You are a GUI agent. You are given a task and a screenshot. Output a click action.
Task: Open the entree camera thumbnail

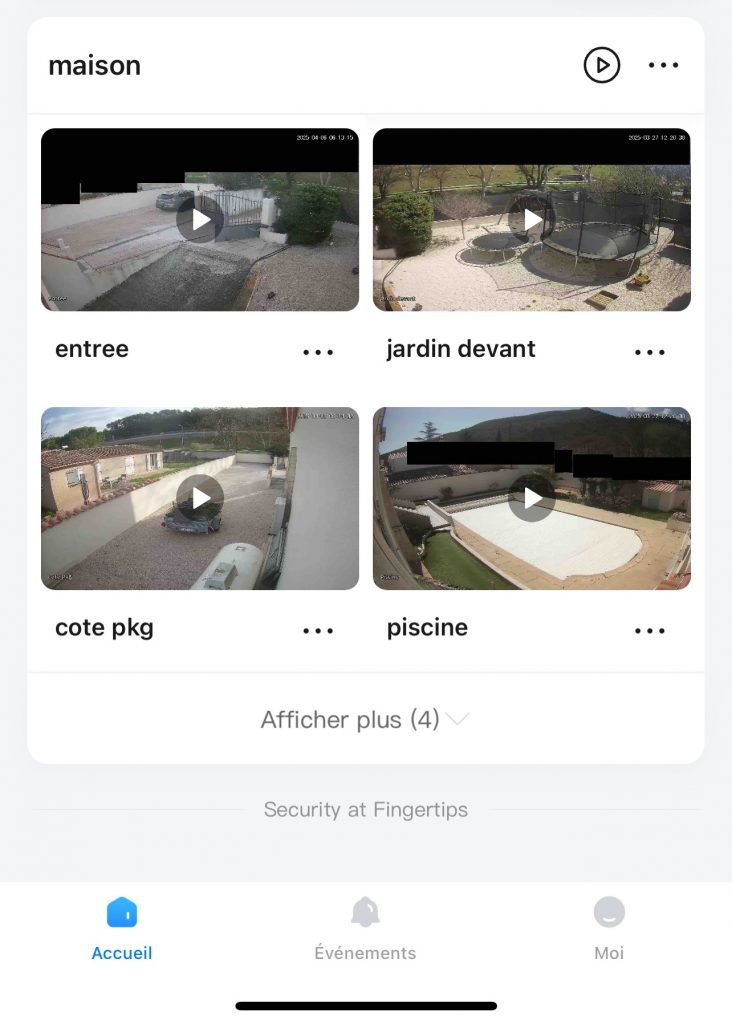[x=199, y=219]
